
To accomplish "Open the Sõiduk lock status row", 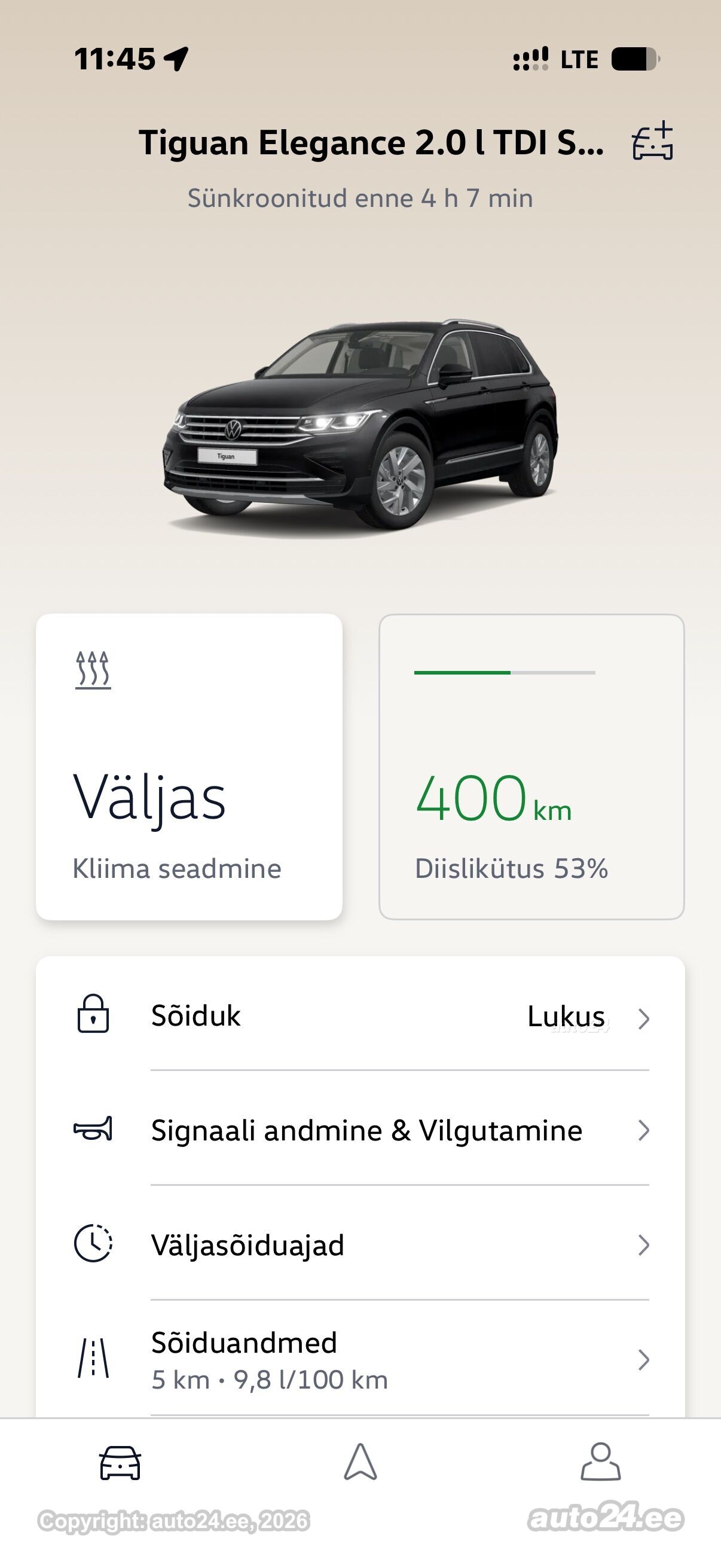I will 361,1016.
